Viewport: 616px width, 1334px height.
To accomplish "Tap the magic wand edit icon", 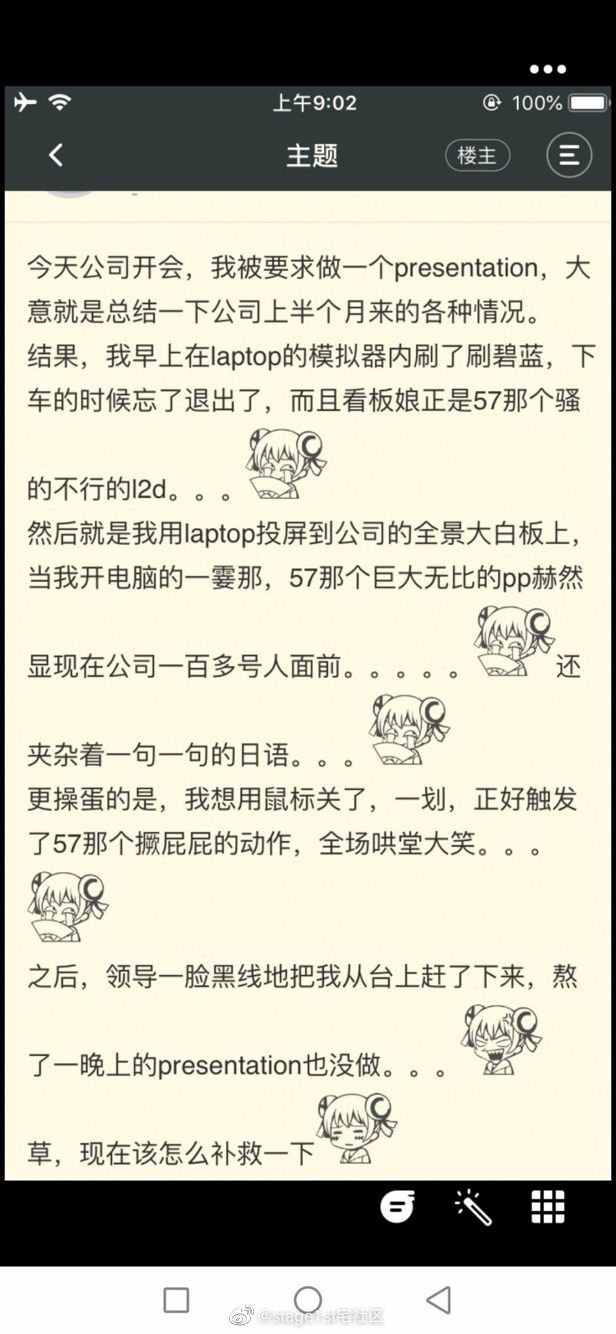I will coord(473,1207).
